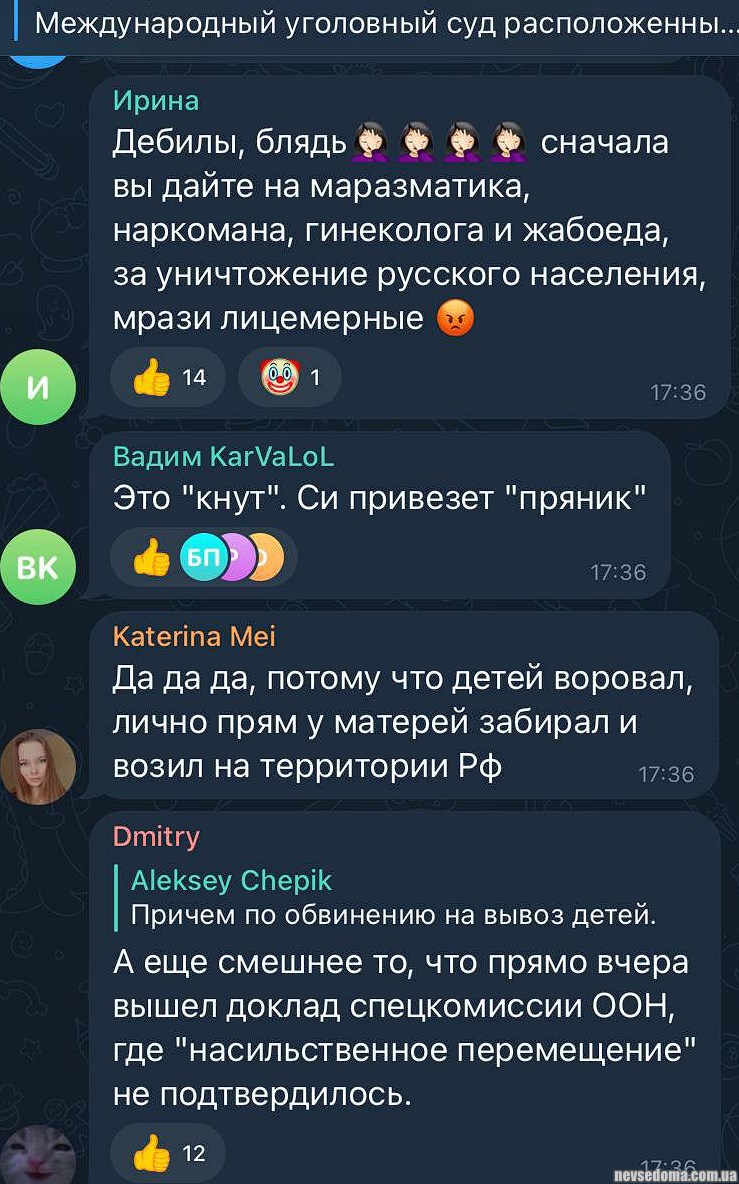The image size is (739, 1184).
Task: Open the pinned message about Международный уголовный суд
Action: (x=380, y=22)
